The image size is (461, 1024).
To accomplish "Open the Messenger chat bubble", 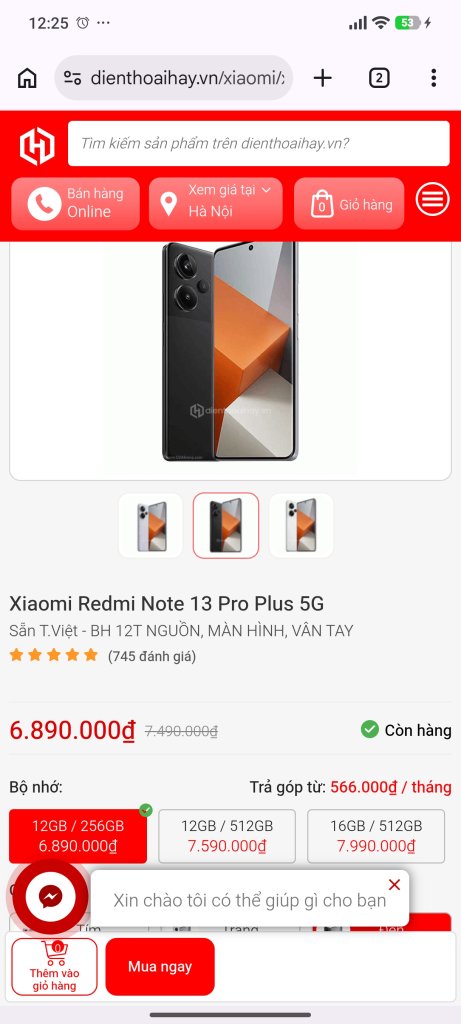I will point(50,897).
